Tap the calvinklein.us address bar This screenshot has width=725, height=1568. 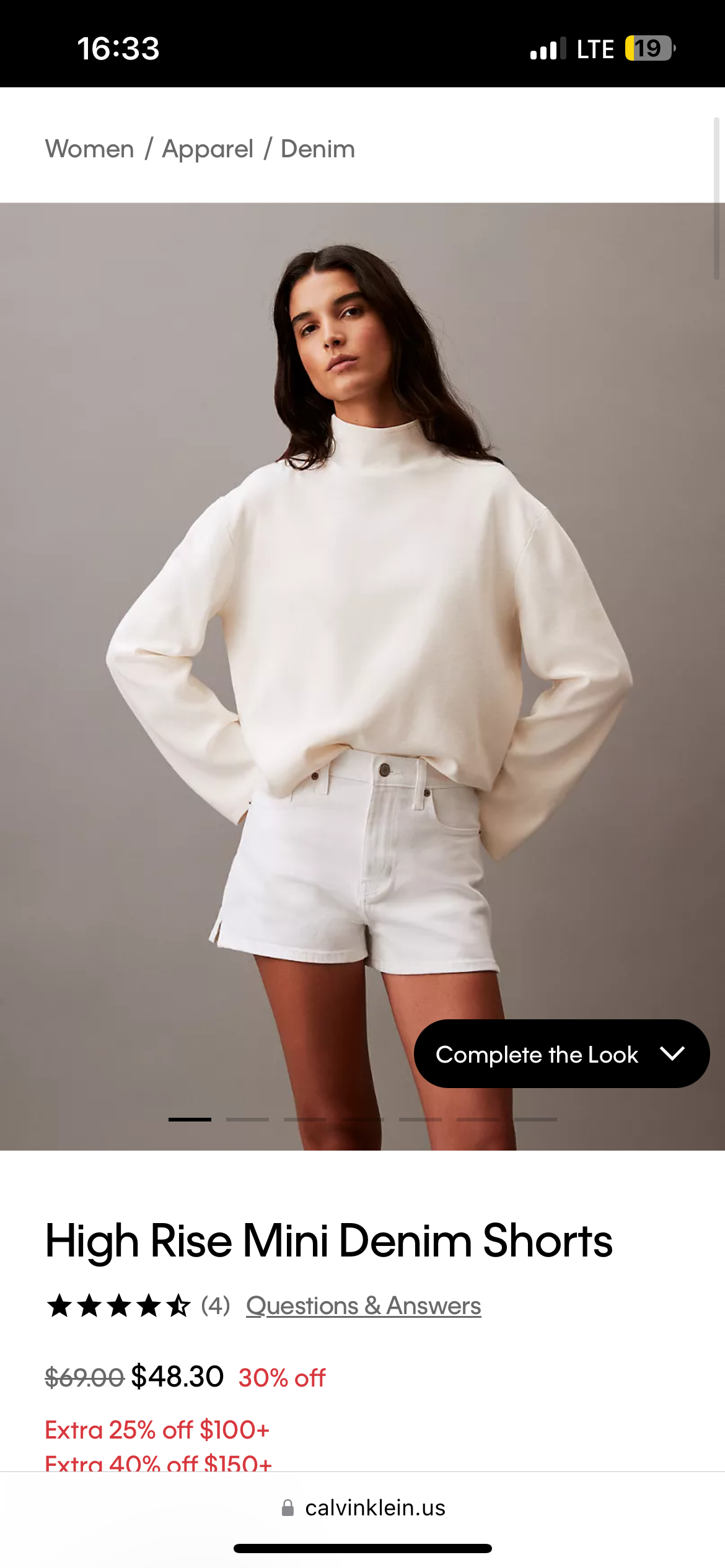[x=363, y=1508]
